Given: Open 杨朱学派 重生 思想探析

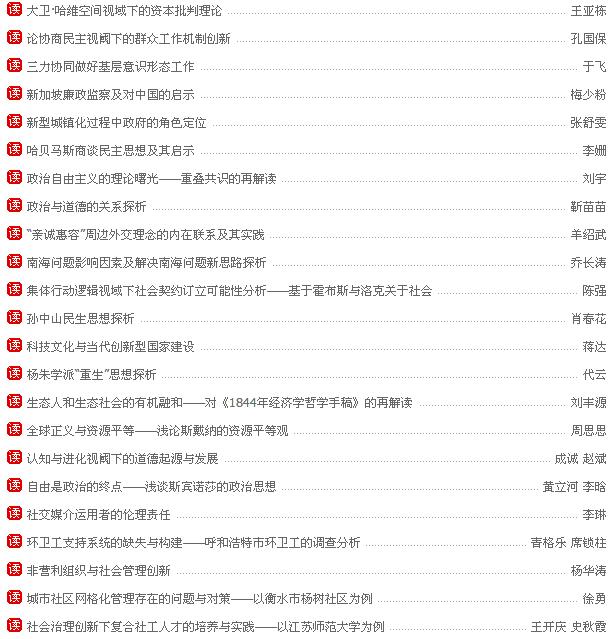Looking at the screenshot, I should [91, 374].
